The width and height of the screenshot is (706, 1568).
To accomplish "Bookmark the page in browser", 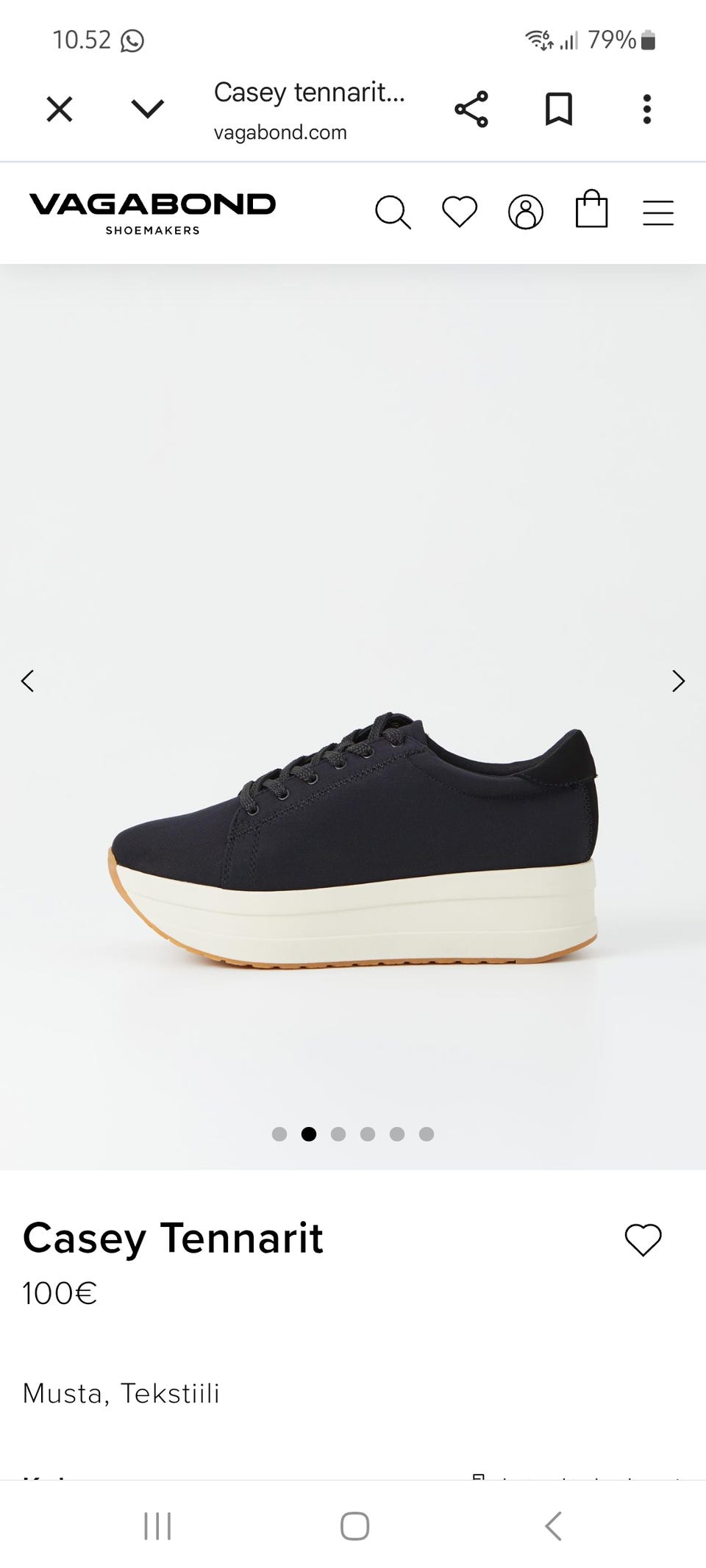I will (x=559, y=110).
